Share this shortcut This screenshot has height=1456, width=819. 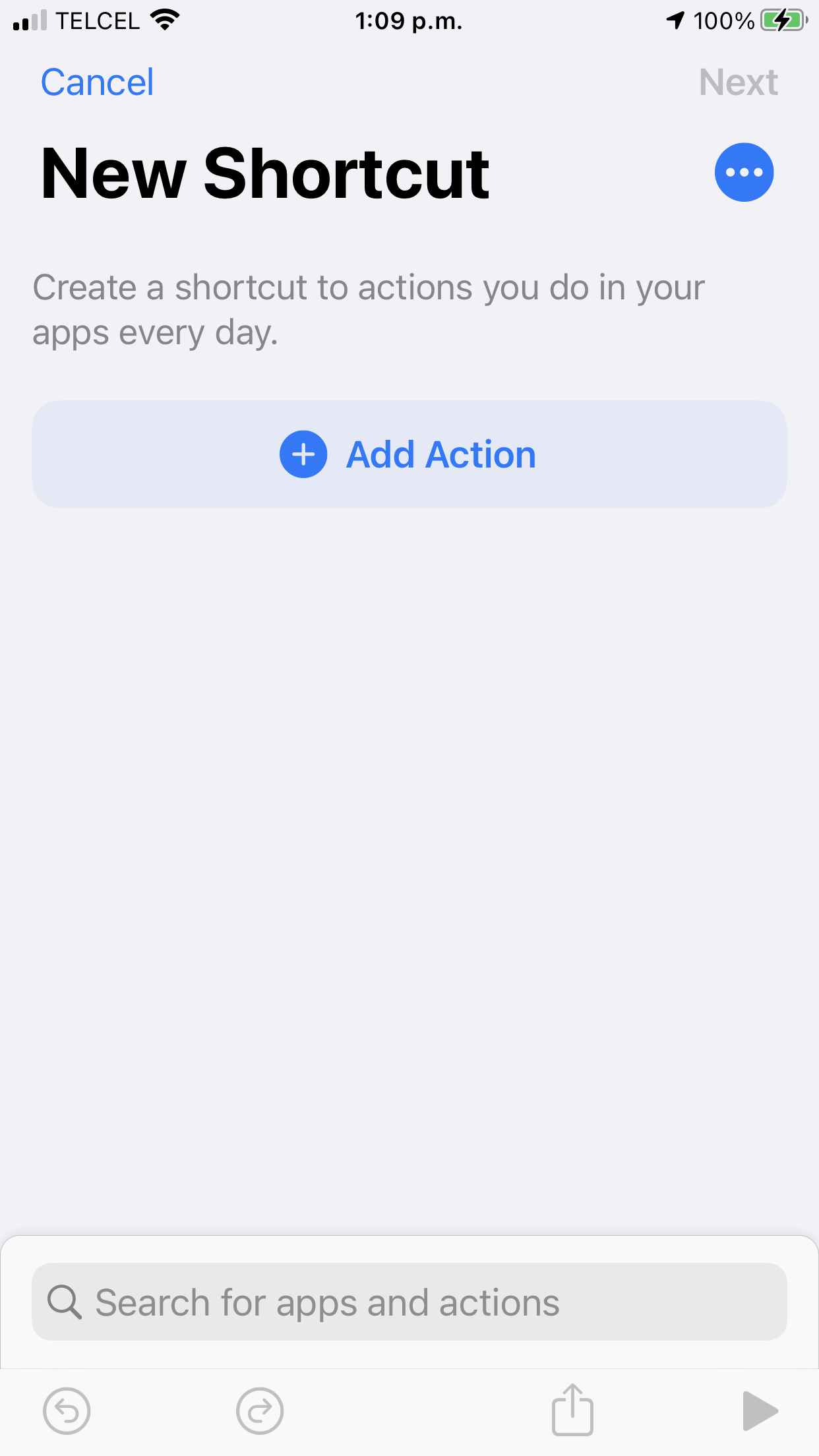(572, 1410)
